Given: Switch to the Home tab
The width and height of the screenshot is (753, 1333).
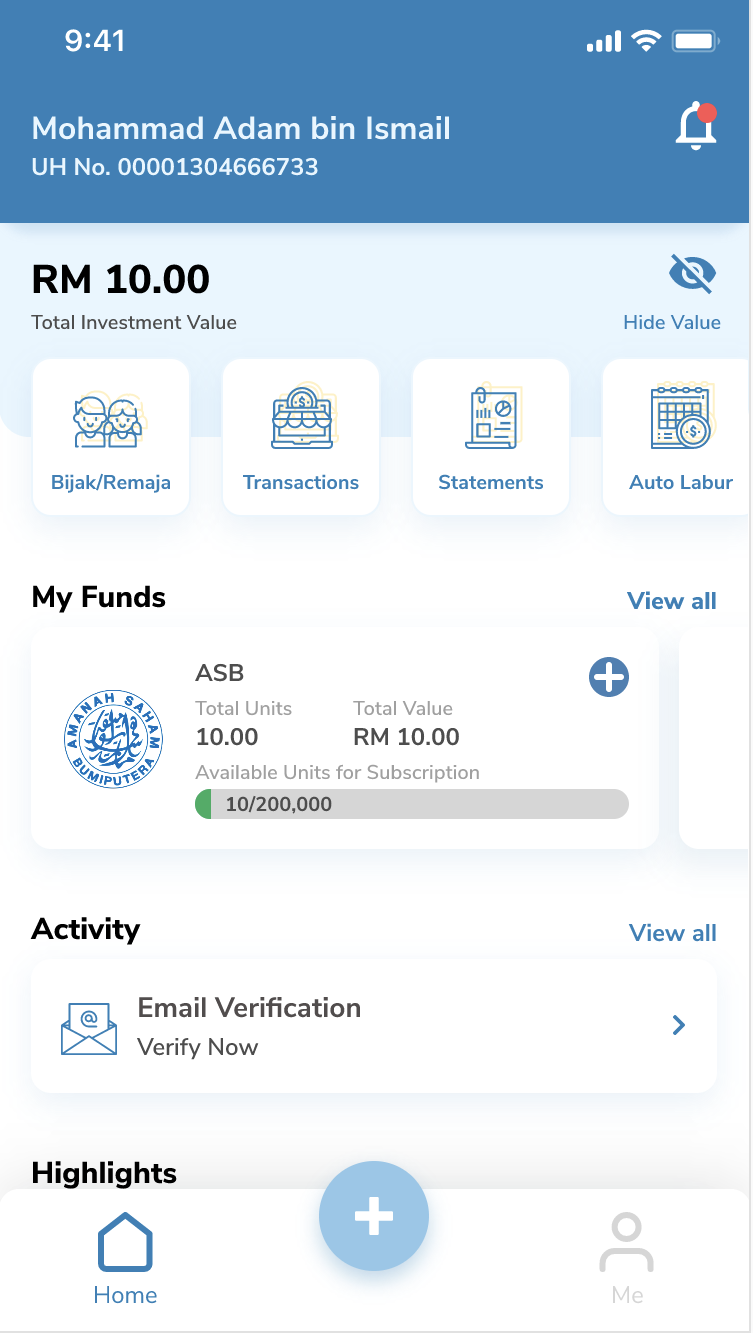Looking at the screenshot, I should (125, 1256).
